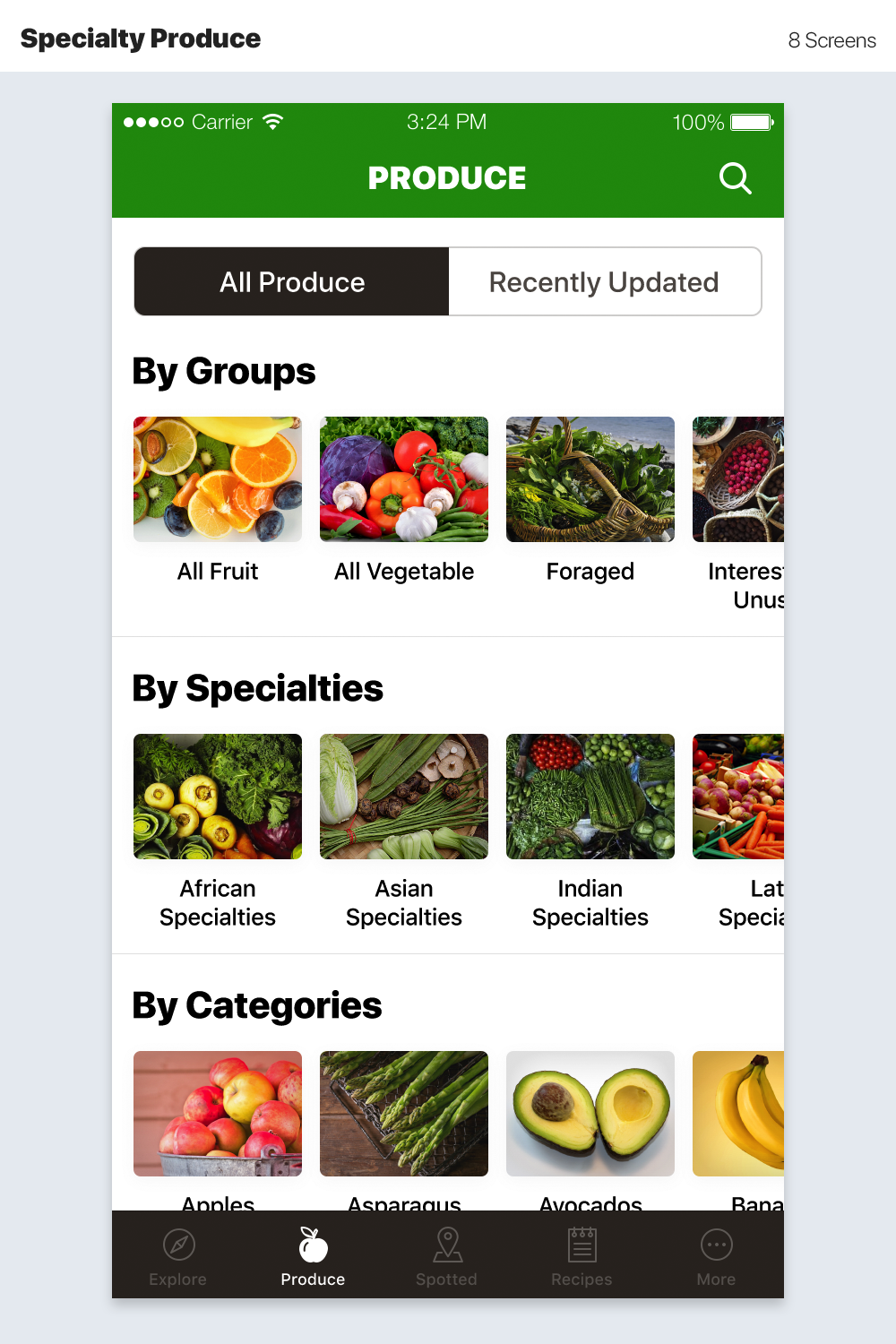
Task: Select the Avocados category
Action: pos(590,1114)
